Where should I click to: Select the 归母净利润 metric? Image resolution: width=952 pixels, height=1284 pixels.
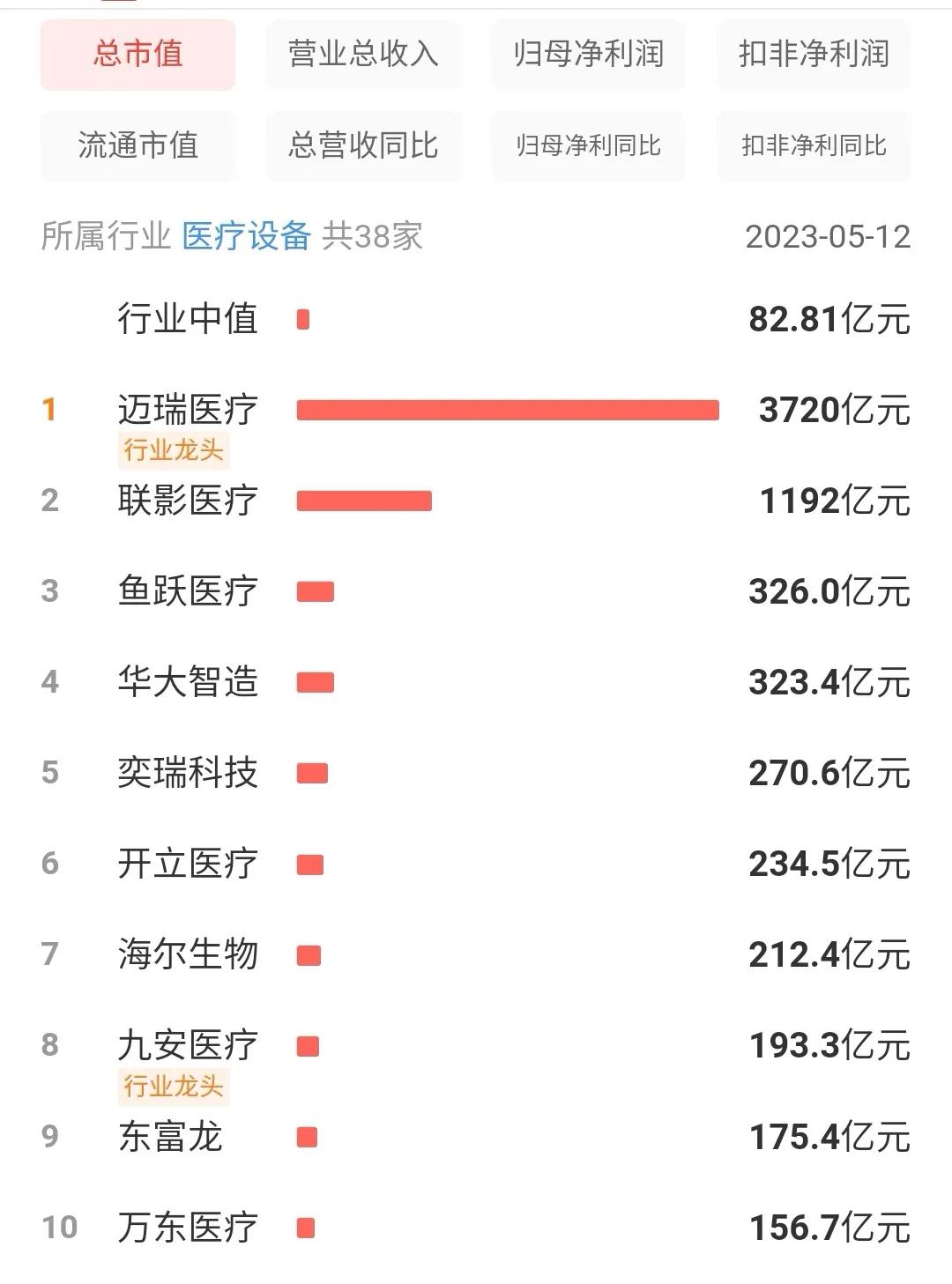(588, 55)
